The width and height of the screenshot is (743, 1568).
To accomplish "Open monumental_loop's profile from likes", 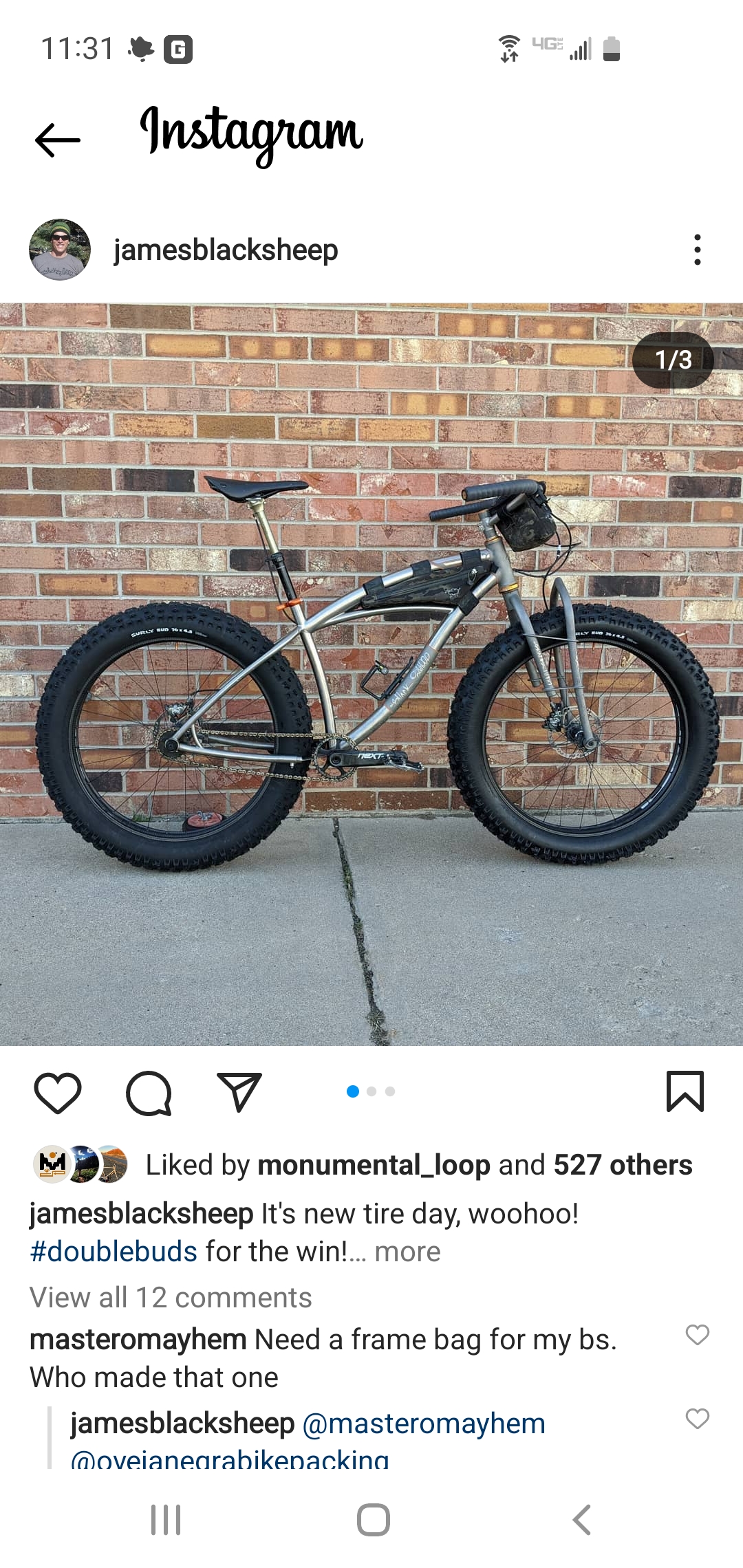I will [374, 1165].
